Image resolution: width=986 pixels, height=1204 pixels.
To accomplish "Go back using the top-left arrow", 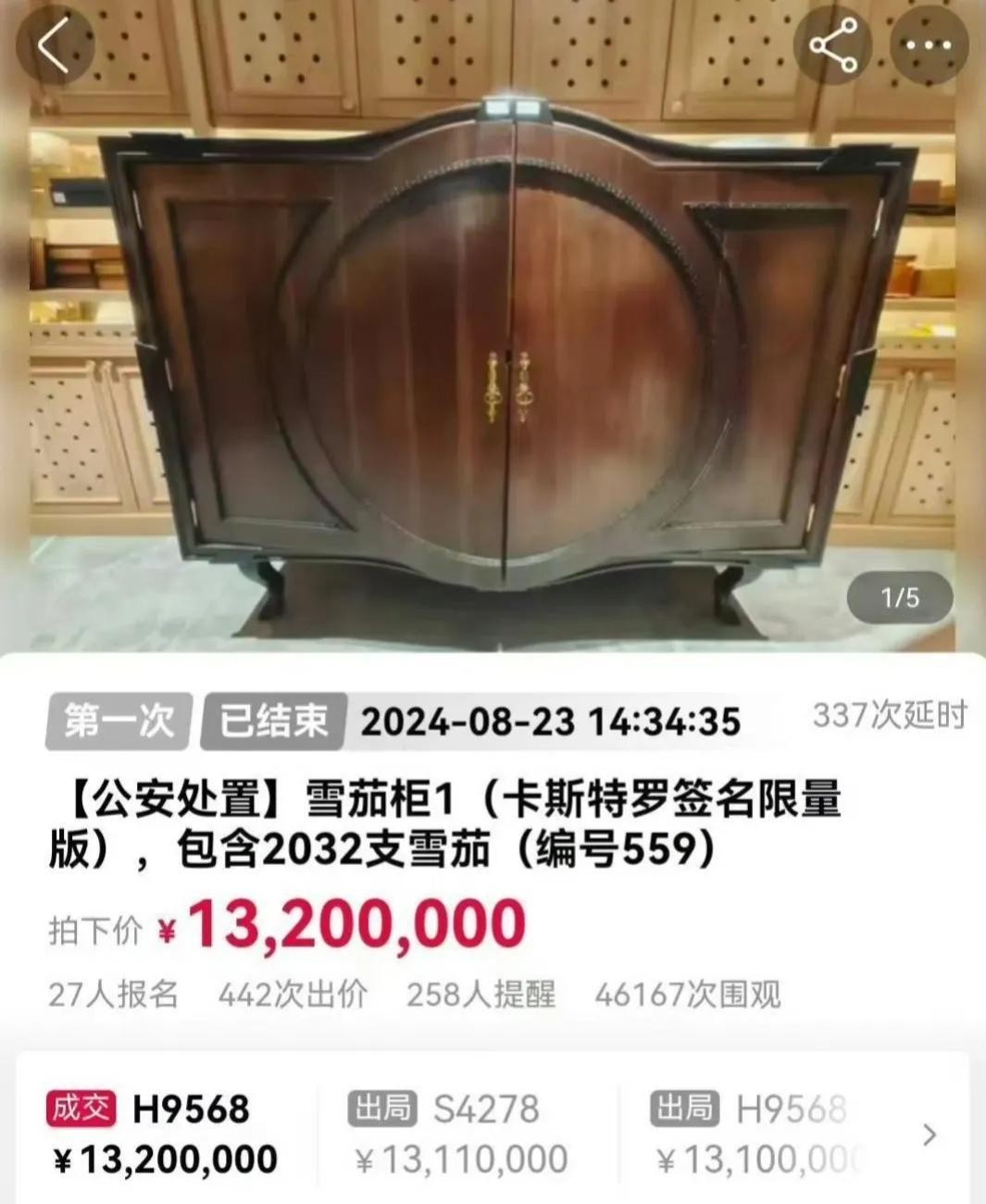I will click(x=54, y=45).
